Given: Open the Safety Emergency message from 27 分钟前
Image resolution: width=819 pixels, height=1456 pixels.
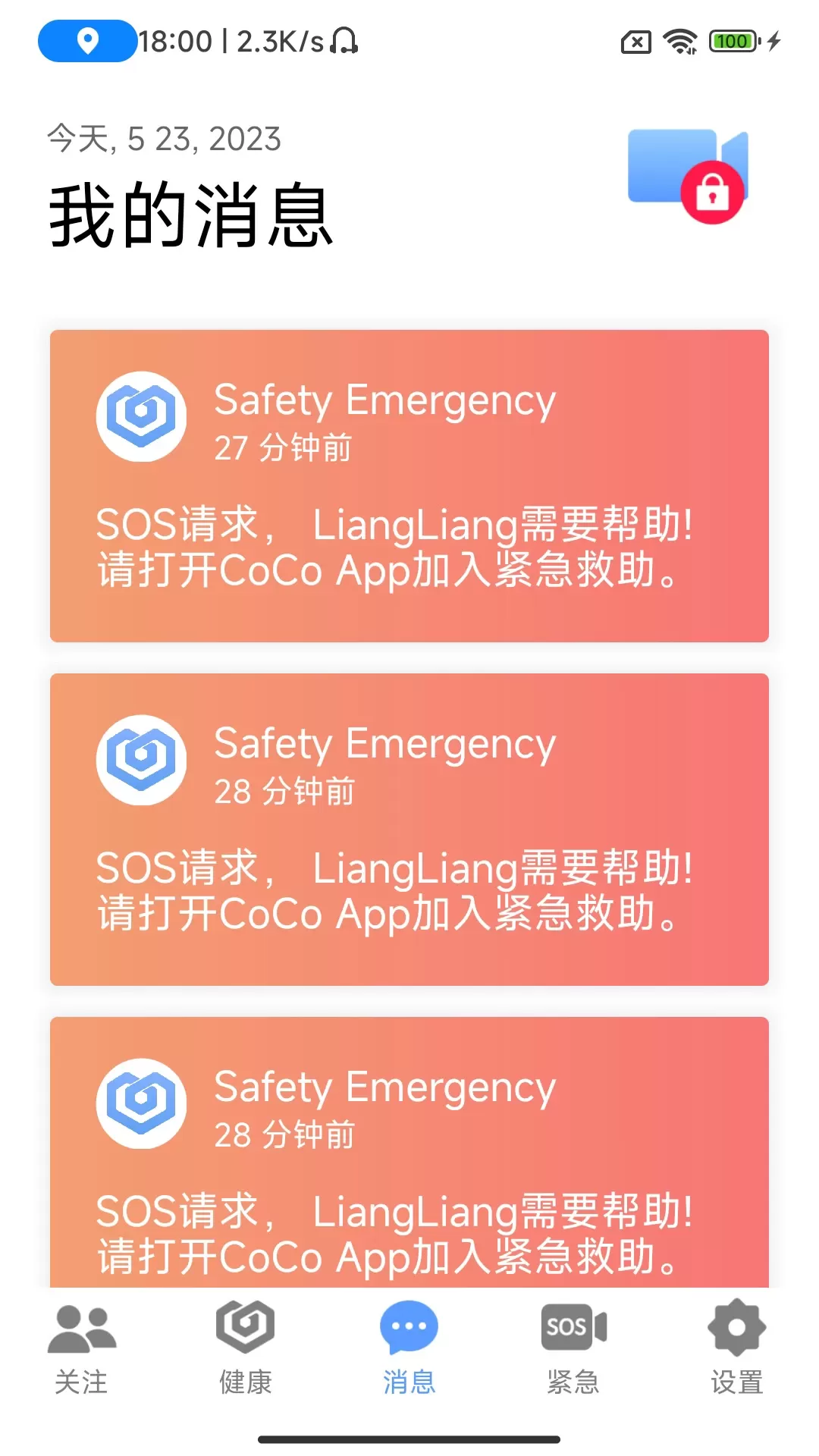Looking at the screenshot, I should pos(409,486).
